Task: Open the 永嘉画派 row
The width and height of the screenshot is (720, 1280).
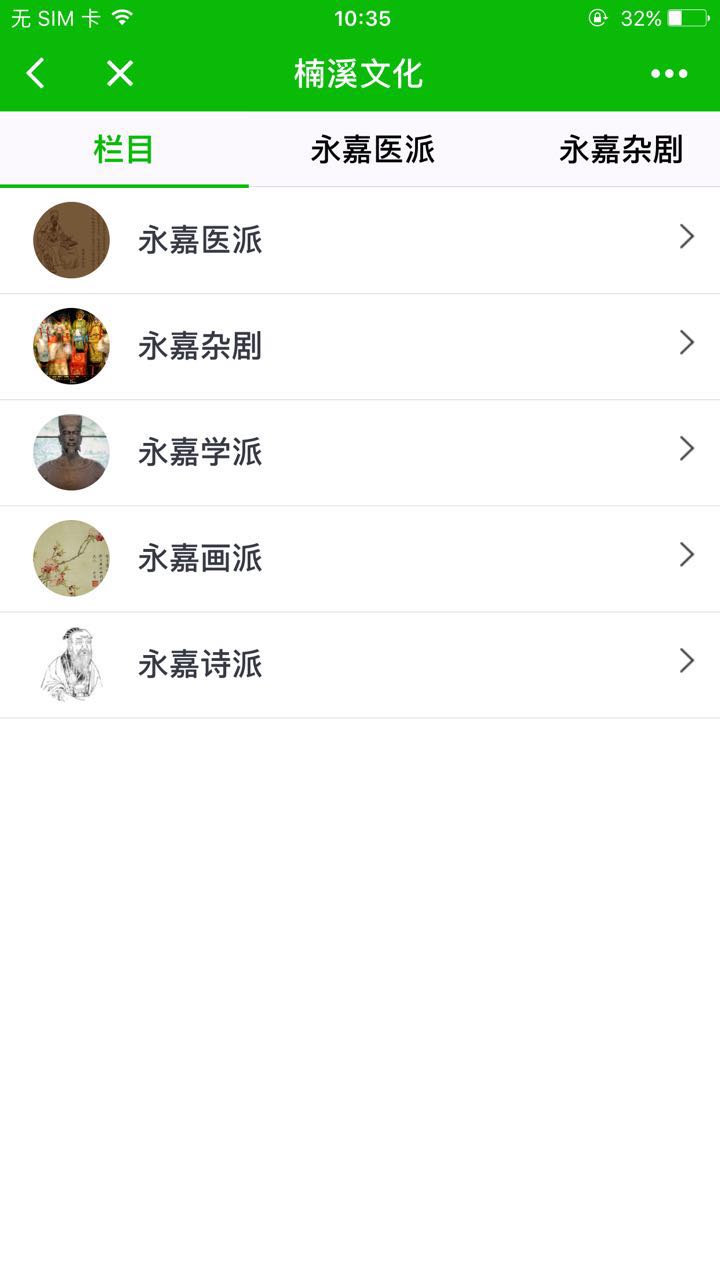Action: [x=360, y=558]
